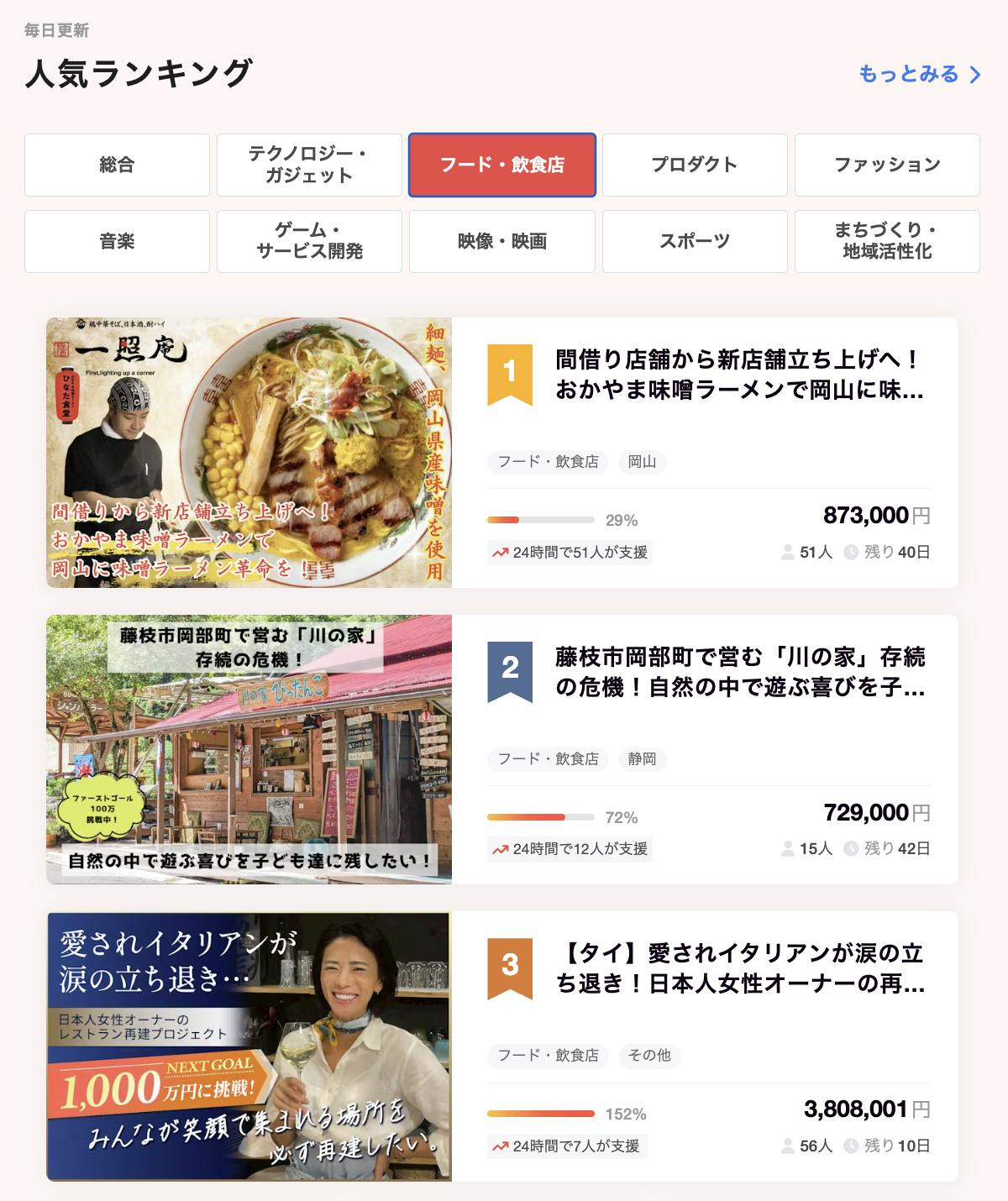Select the ゲーム・サービス開発 category
Image resolution: width=1008 pixels, height=1201 pixels.
309,241
